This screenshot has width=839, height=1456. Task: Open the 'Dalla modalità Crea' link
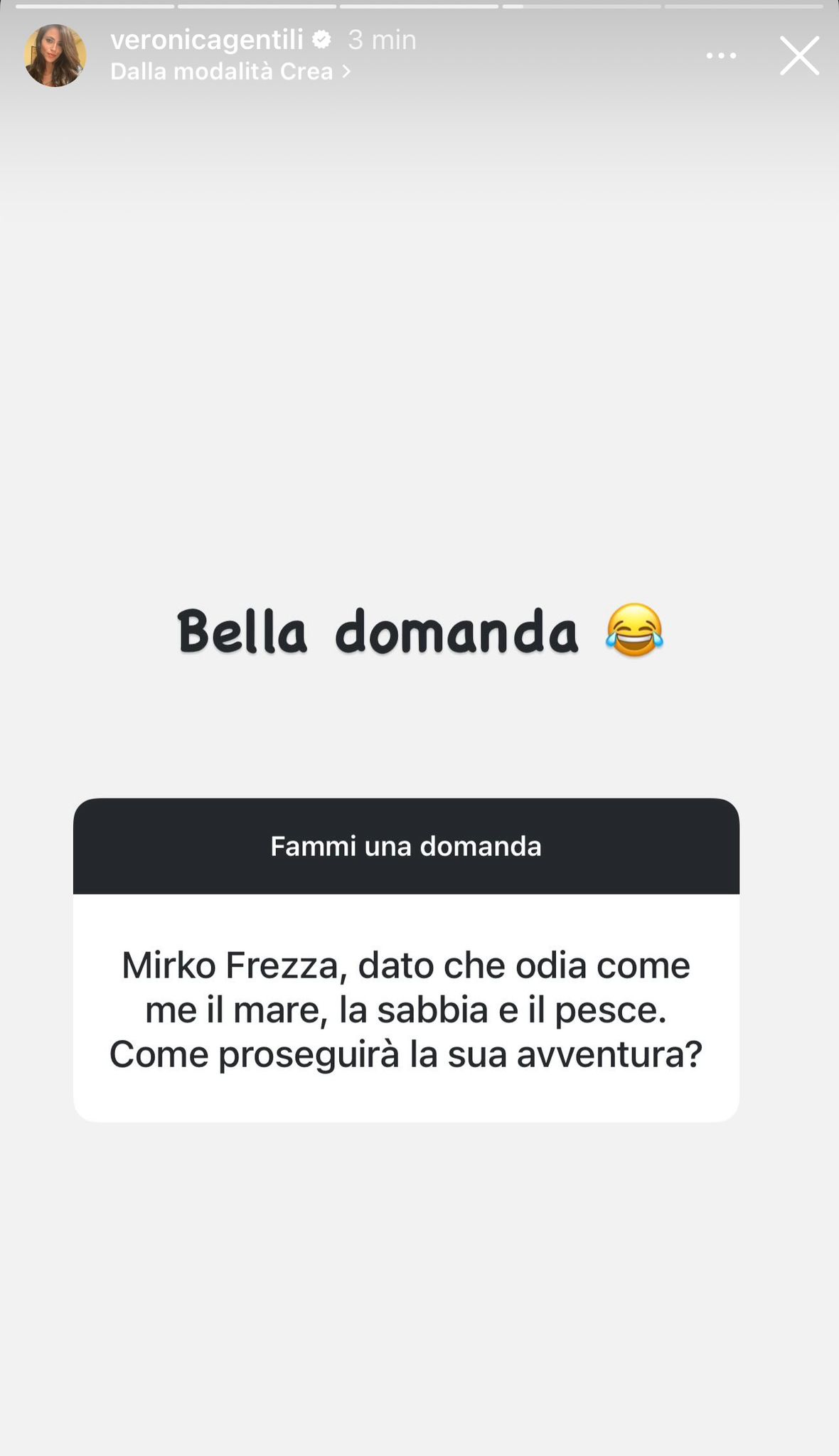click(x=231, y=72)
